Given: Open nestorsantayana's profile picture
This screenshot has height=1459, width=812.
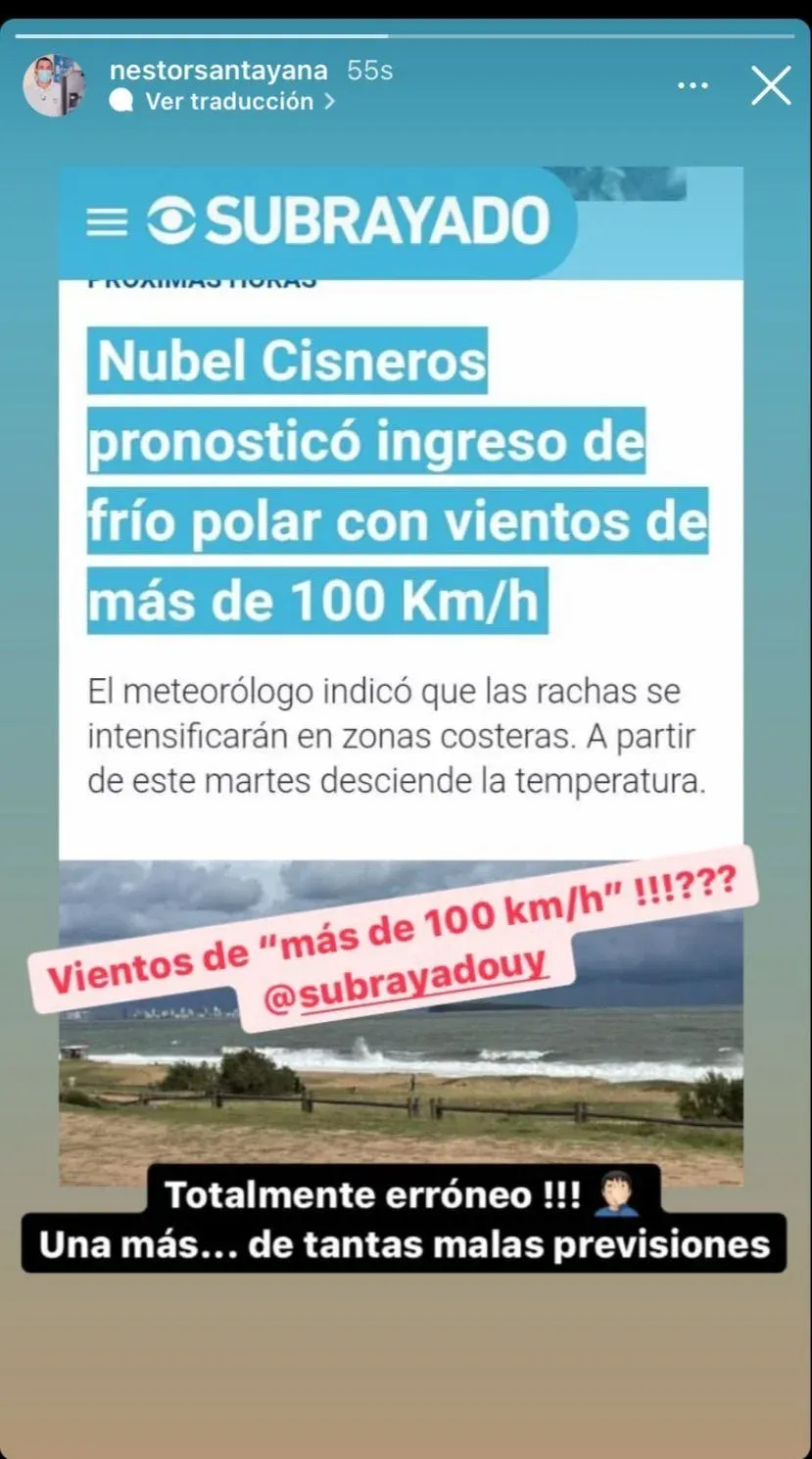Looking at the screenshot, I should [54, 86].
